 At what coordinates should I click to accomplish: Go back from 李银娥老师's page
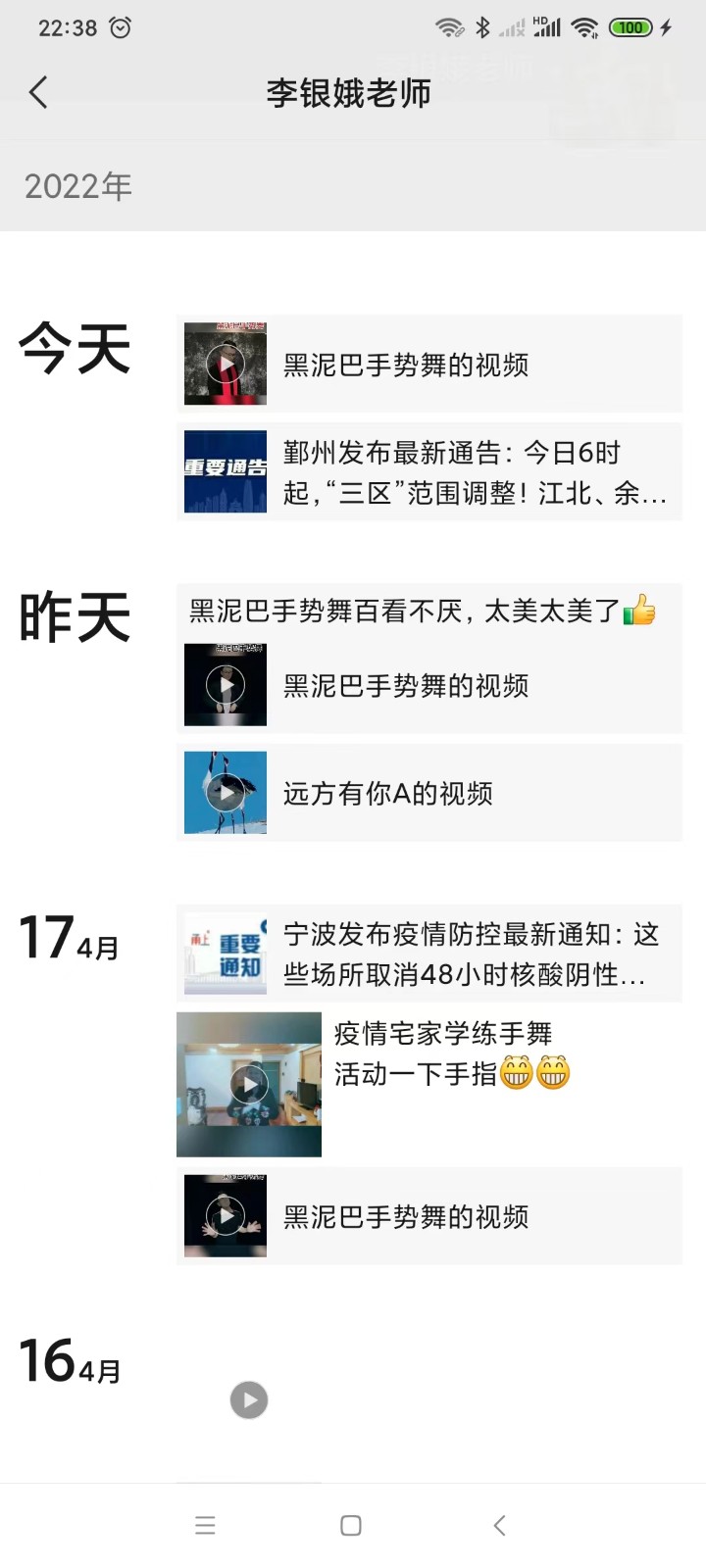38,93
